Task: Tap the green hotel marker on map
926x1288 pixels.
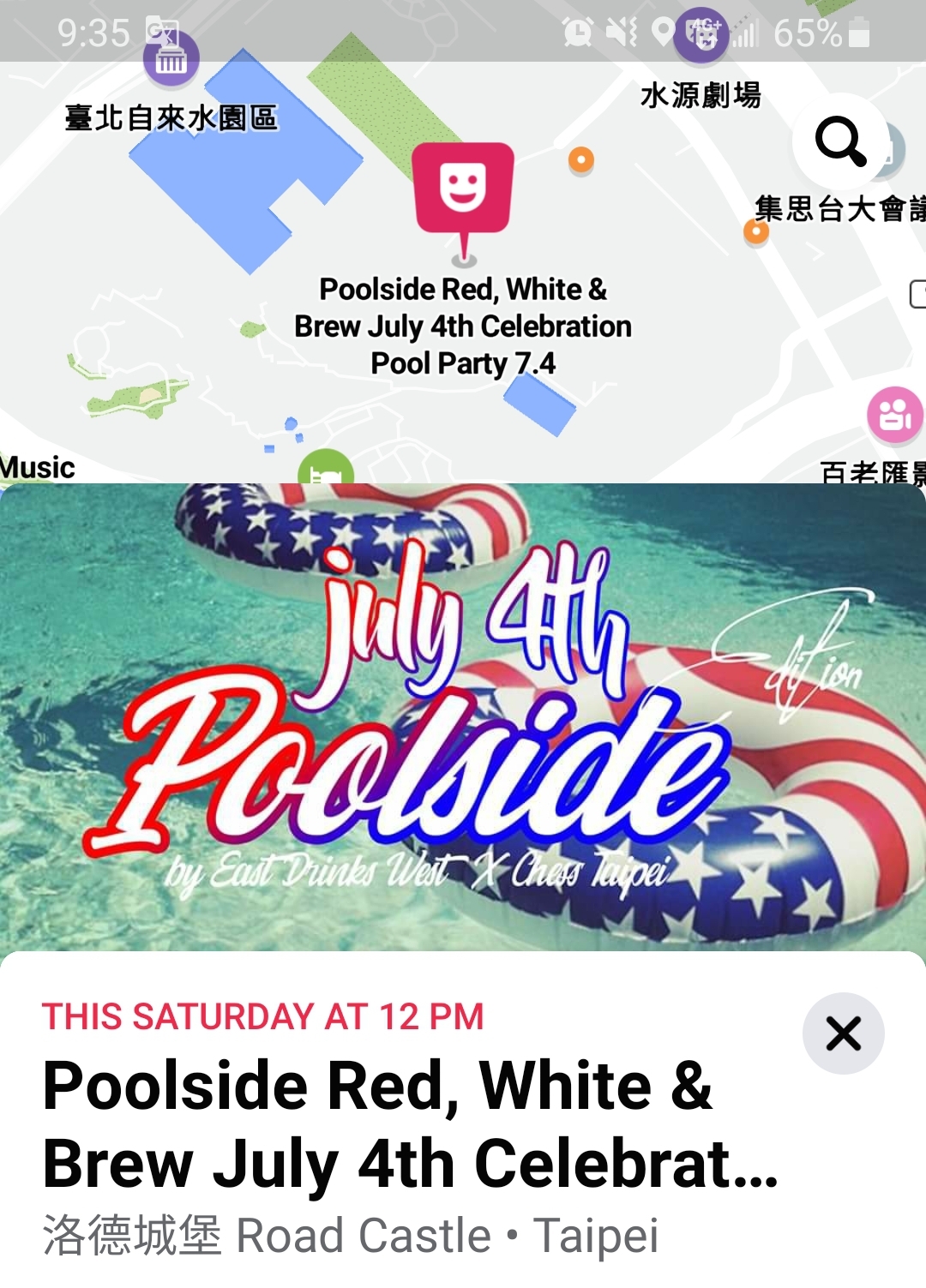Action: [326, 468]
